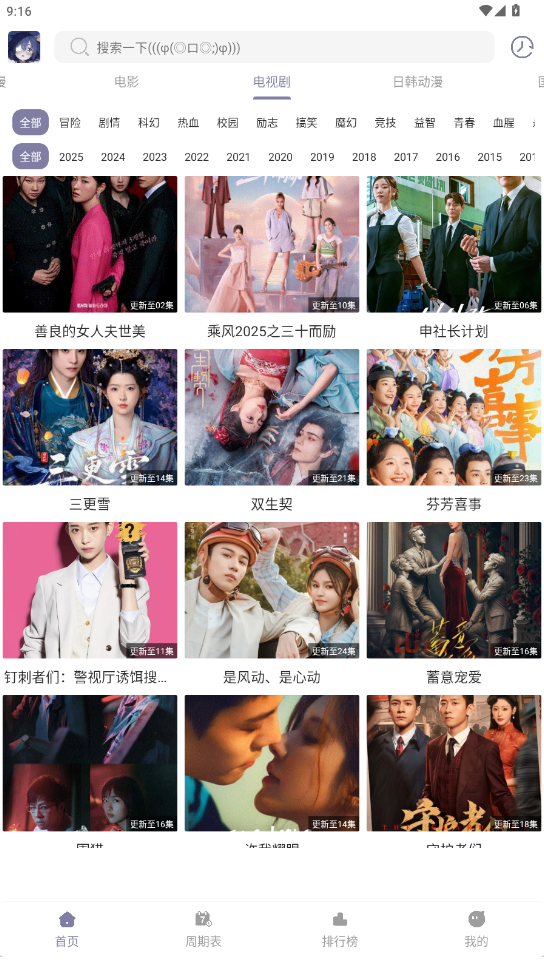Go to the 周期表 schedule tab
The image size is (544, 970).
pos(203,929)
